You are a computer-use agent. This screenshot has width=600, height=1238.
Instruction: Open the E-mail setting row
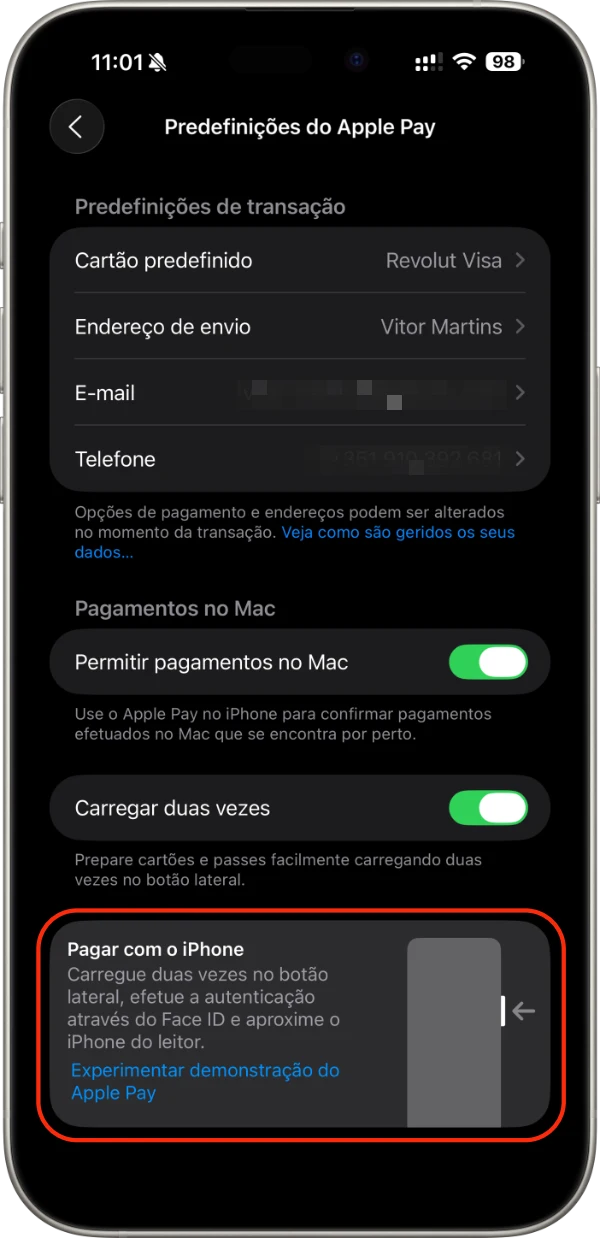click(300, 393)
